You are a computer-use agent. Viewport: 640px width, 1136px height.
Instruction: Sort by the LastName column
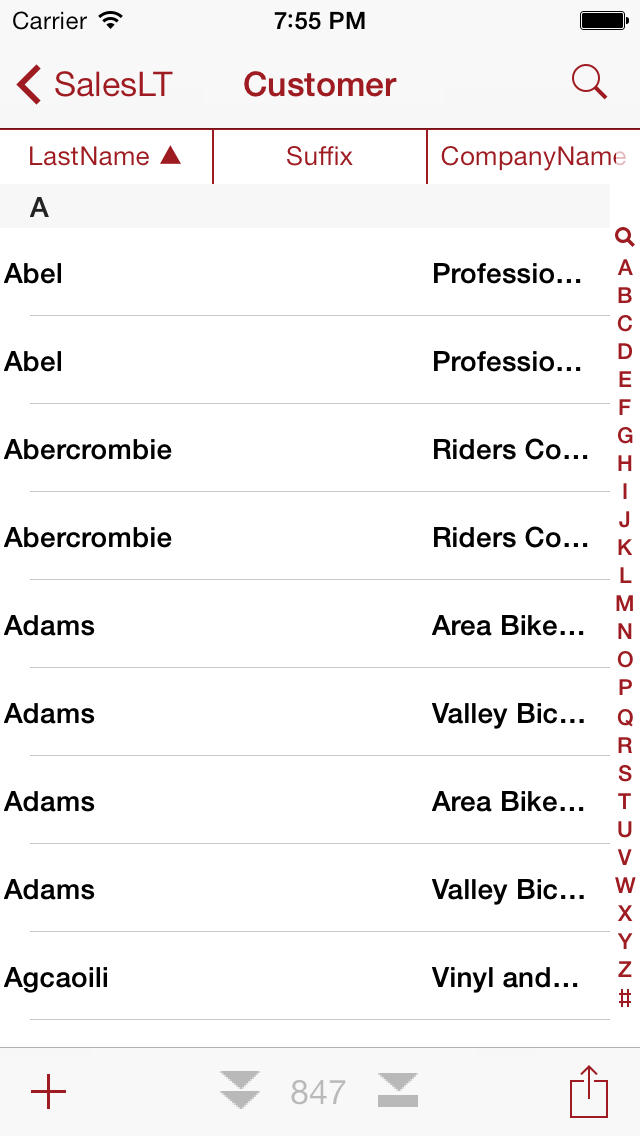coord(106,156)
